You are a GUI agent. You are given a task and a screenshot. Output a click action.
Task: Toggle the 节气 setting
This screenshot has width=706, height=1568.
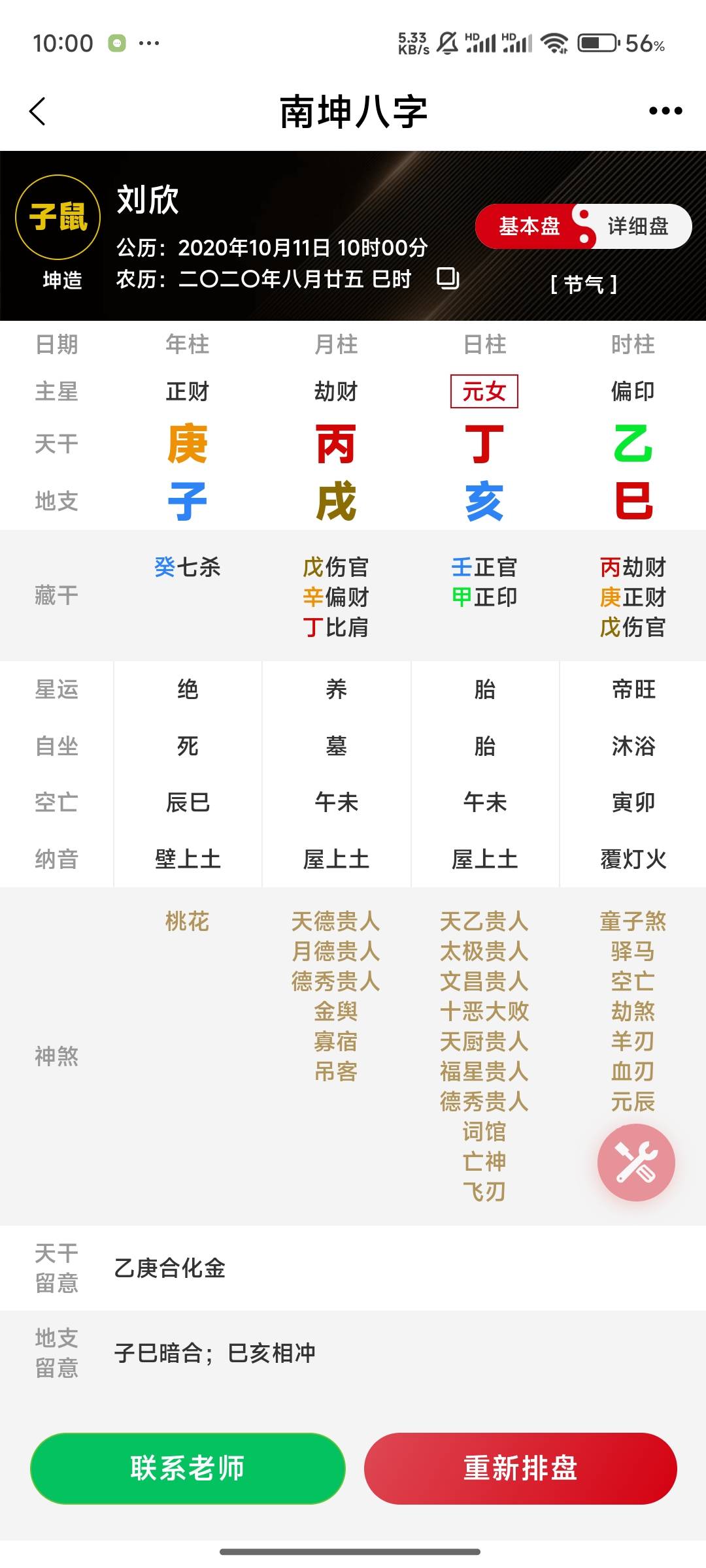(x=584, y=282)
